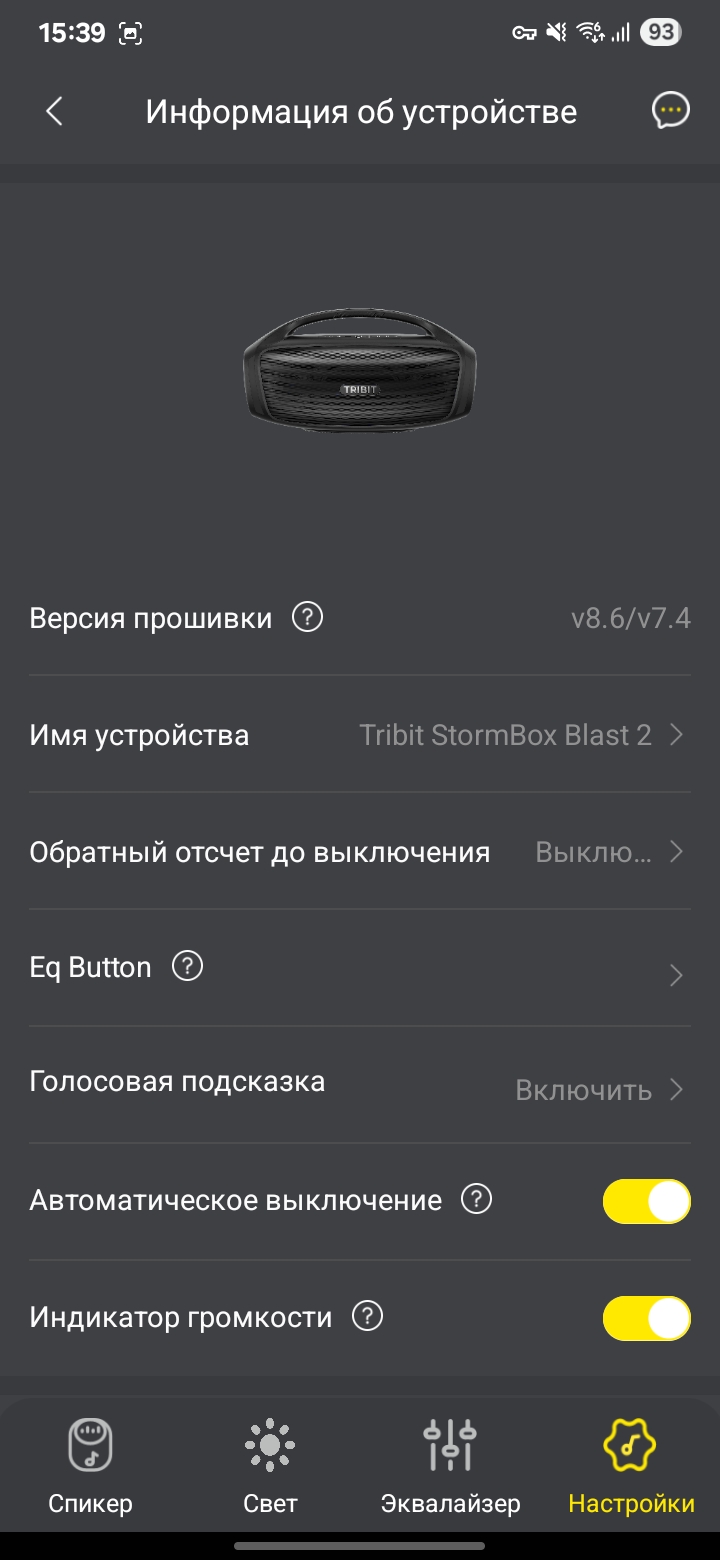This screenshot has height=1560, width=720.
Task: Show help for Версия прошивки
Action: (307, 618)
